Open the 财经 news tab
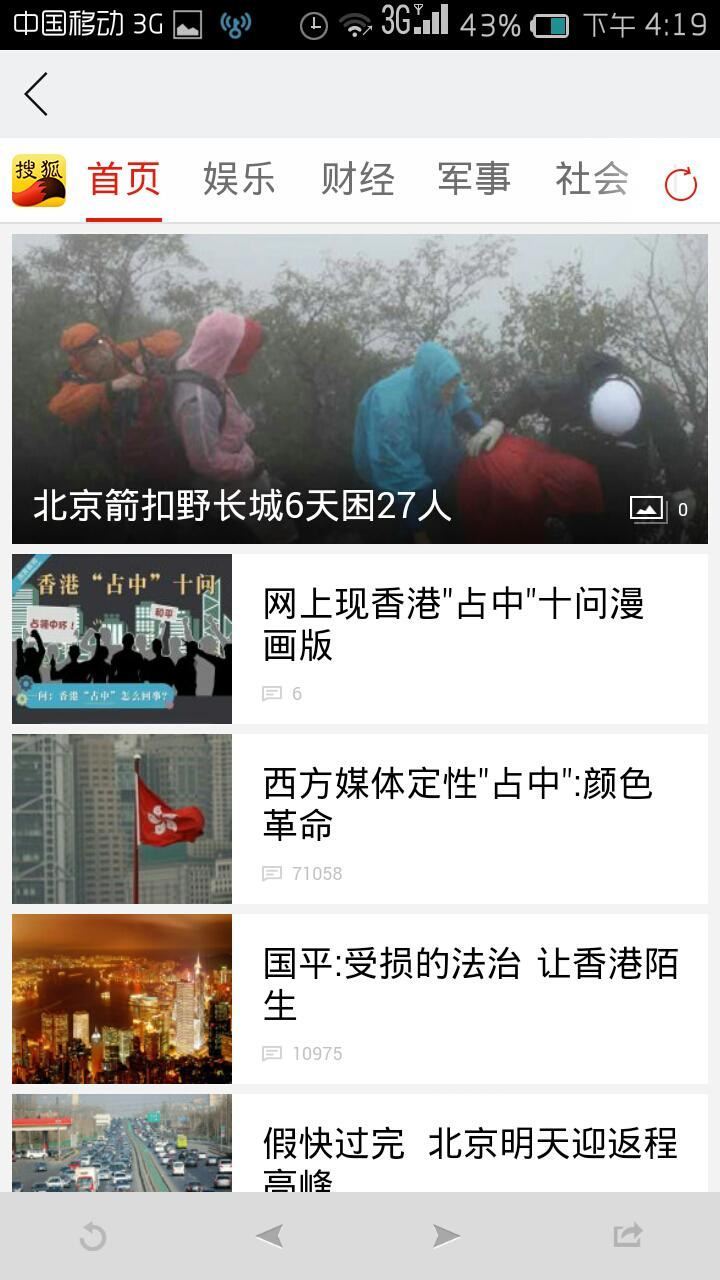This screenshot has height=1280, width=720. (357, 180)
